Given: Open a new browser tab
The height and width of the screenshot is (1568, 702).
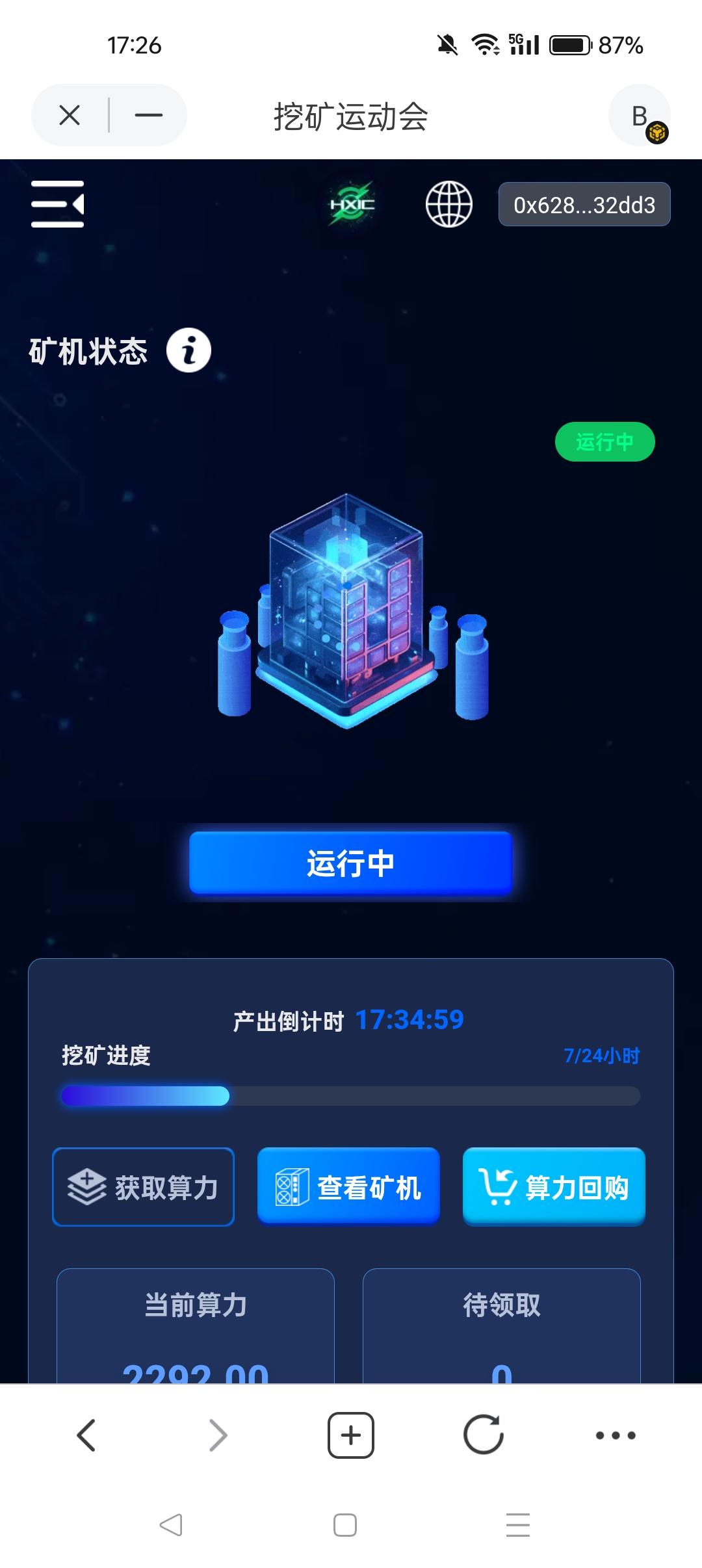Looking at the screenshot, I should 351,1435.
